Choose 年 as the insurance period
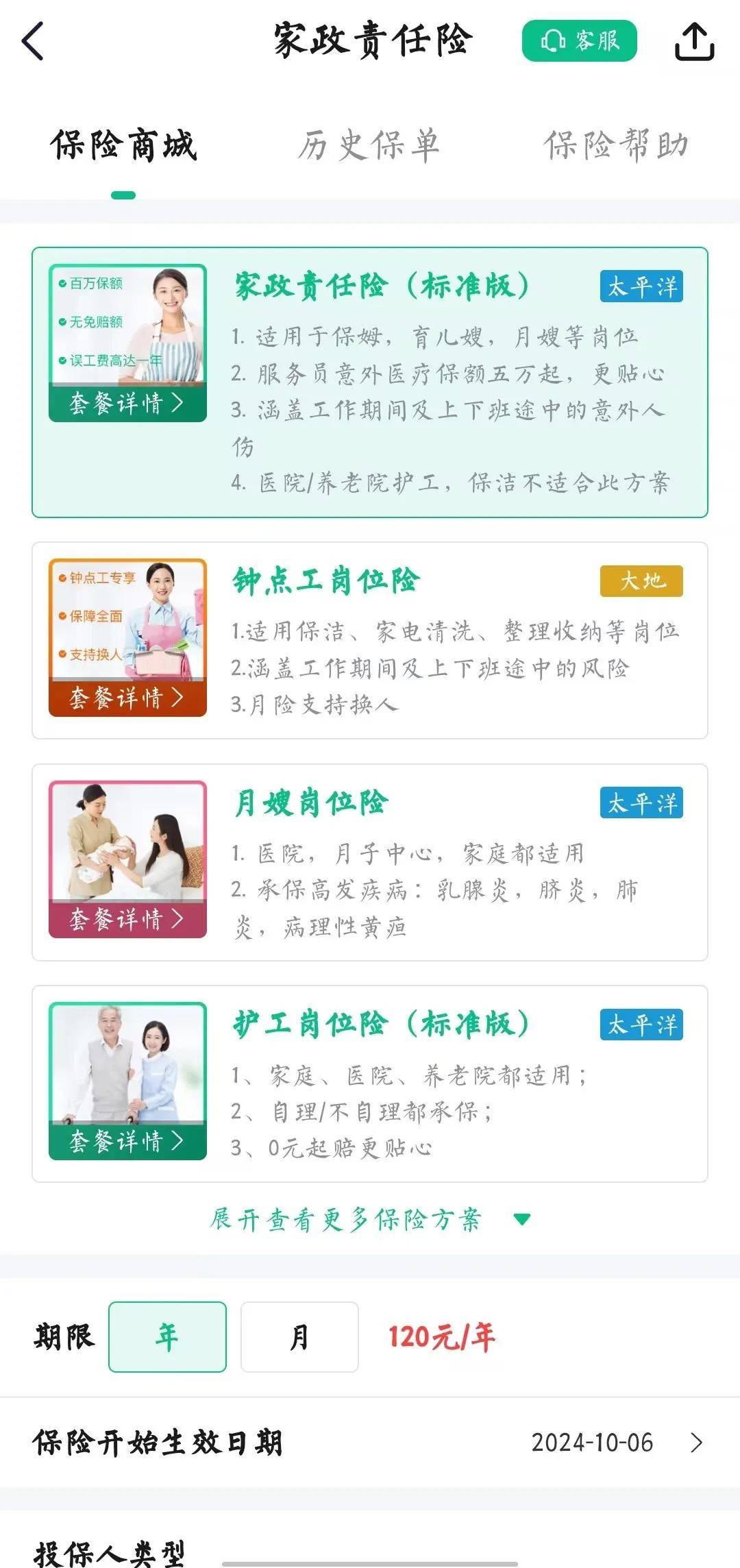Viewport: 740px width, 1568px height. coord(167,1337)
